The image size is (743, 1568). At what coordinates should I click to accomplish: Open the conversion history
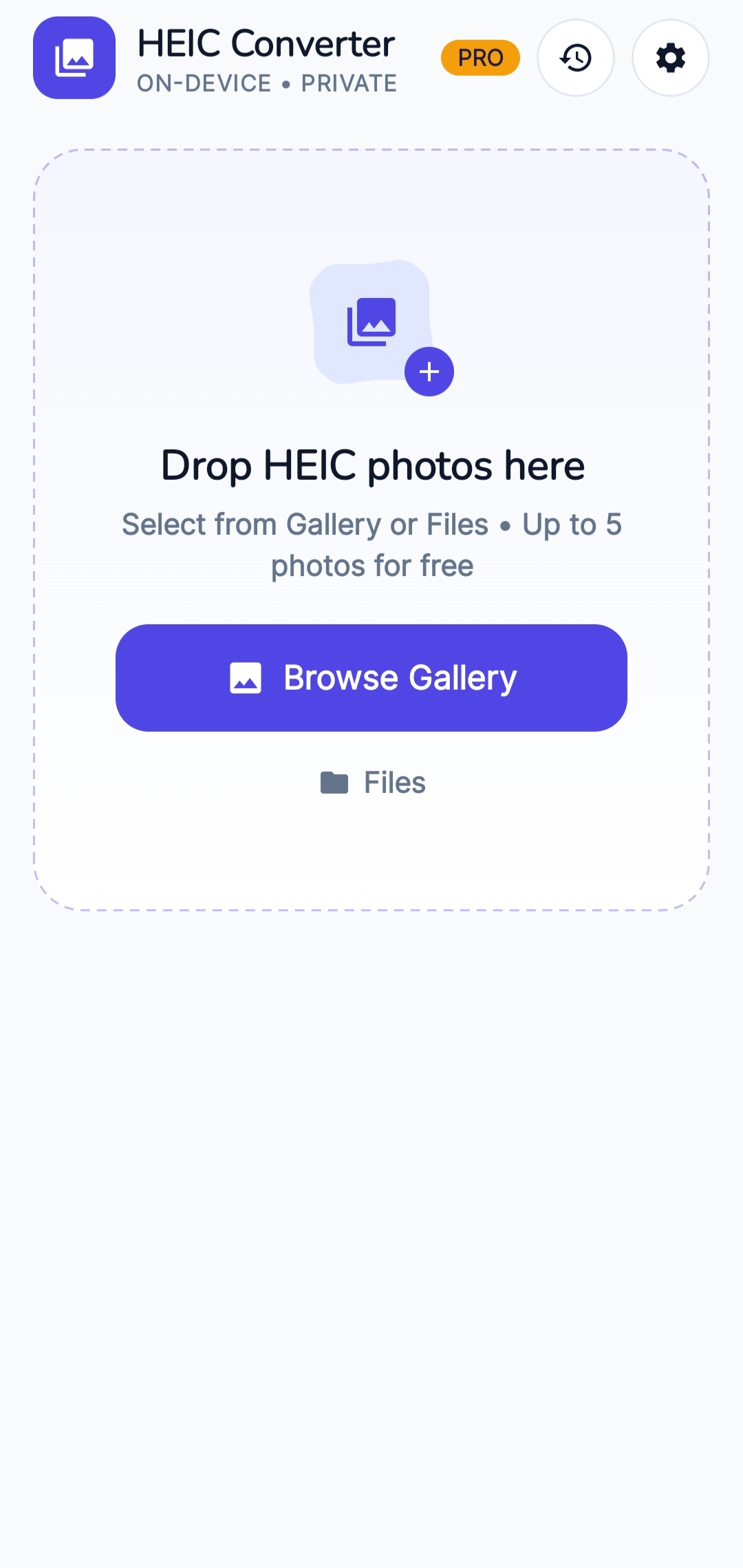[575, 58]
